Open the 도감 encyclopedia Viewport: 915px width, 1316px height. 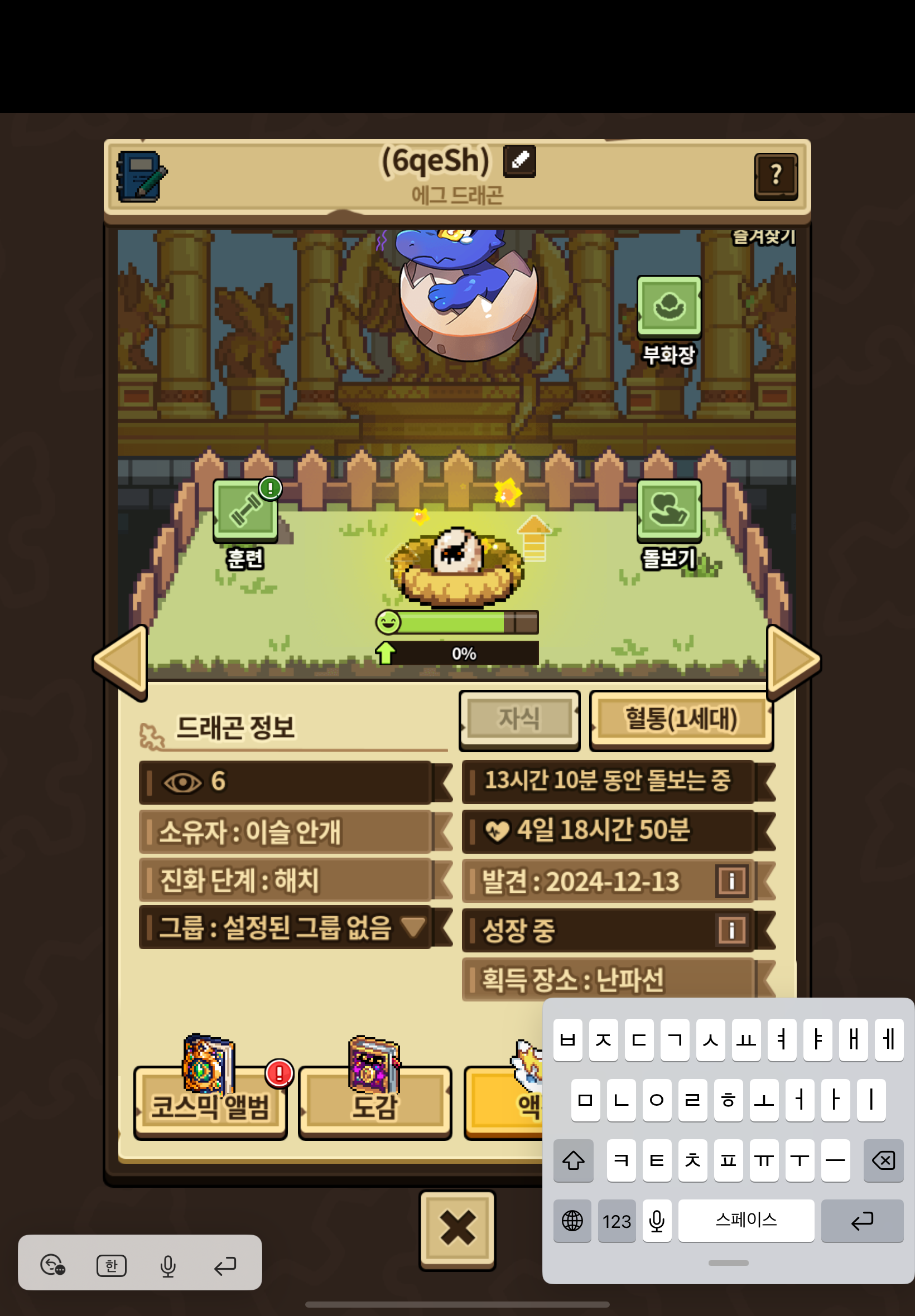coord(374,1102)
